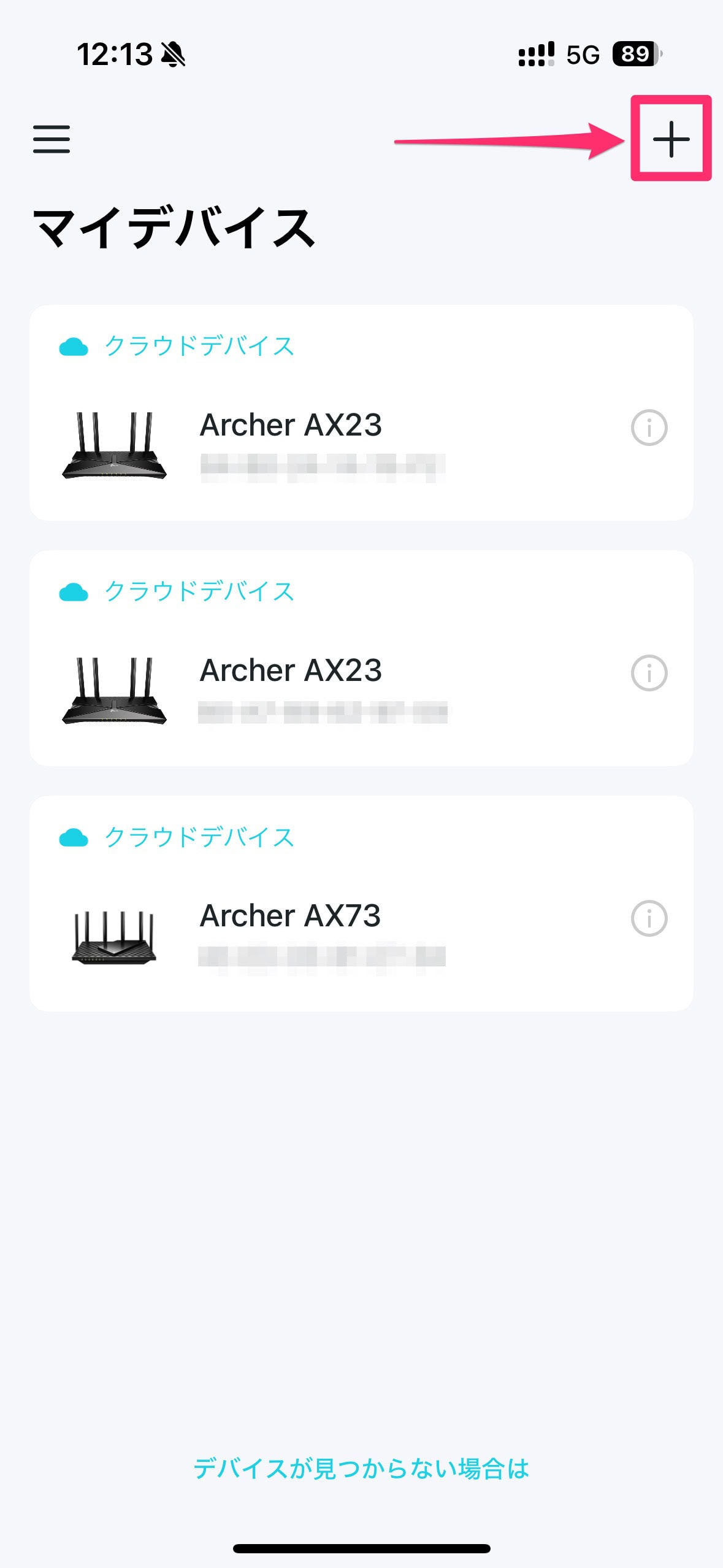View info for the Archer AX73

pos(649,918)
